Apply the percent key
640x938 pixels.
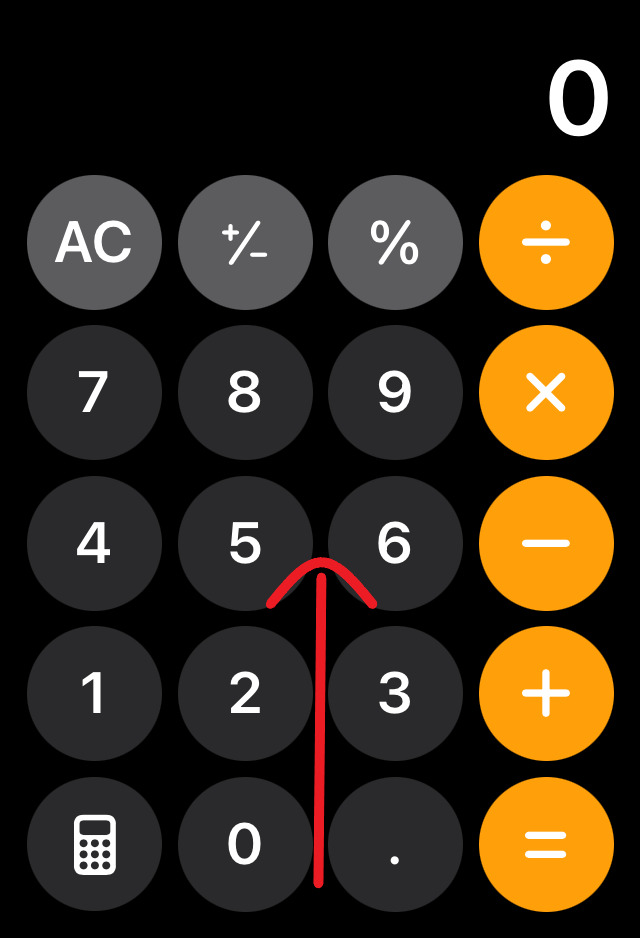[x=395, y=242]
